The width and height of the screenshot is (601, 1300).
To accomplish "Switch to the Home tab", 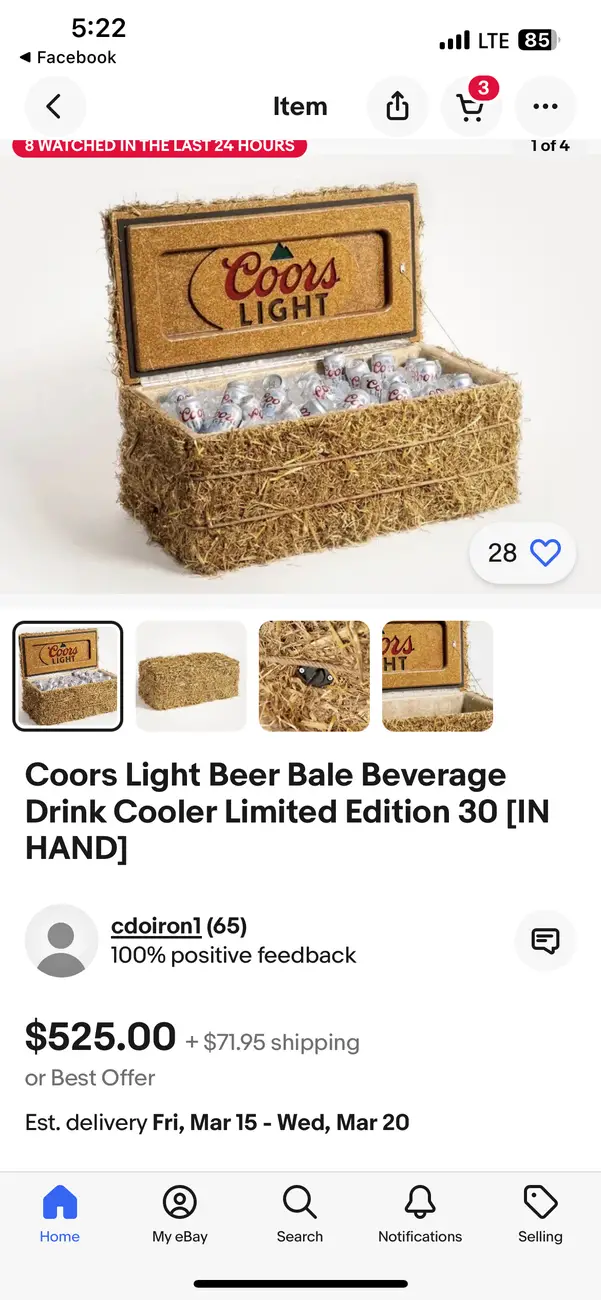I will (60, 1214).
